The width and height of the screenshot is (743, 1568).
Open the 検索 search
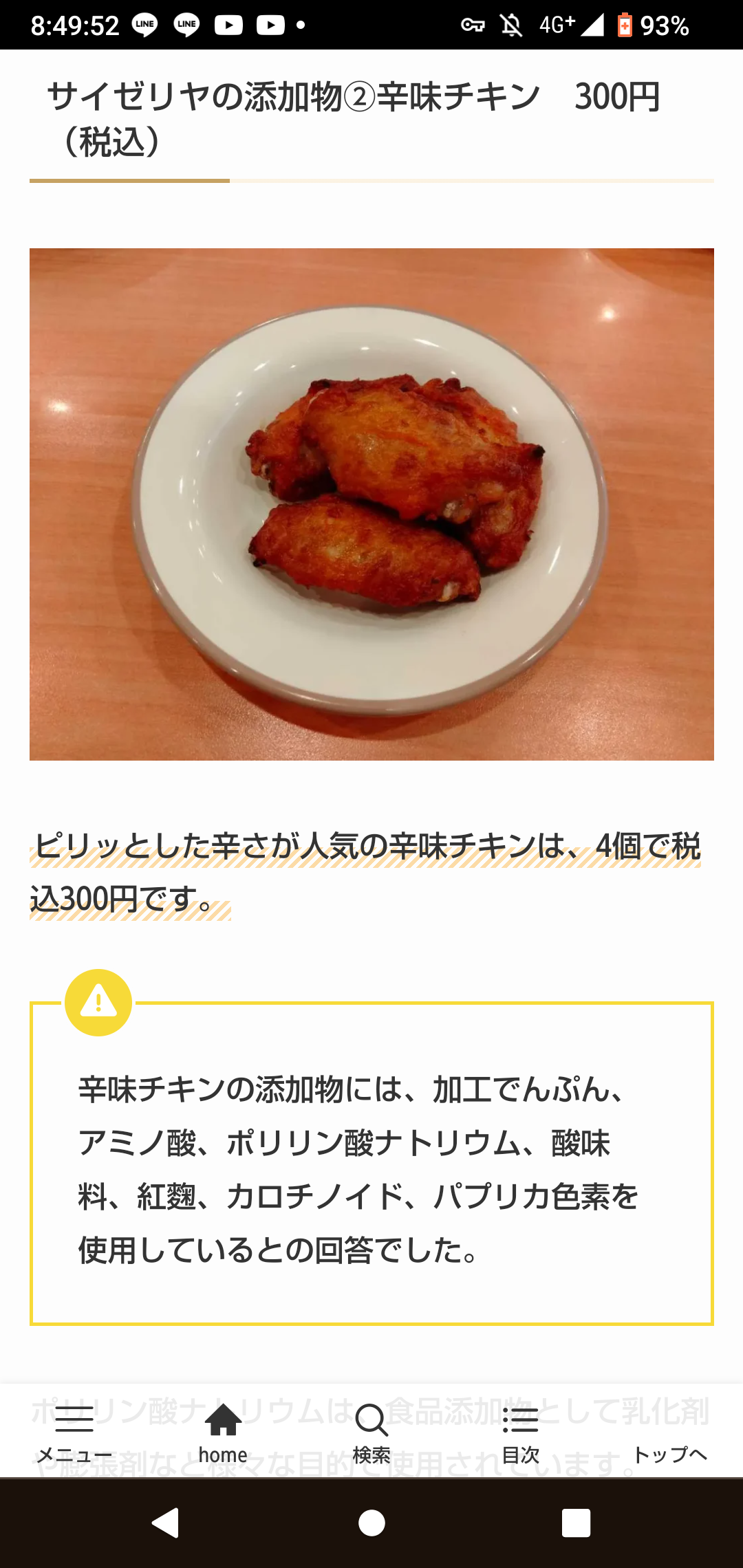point(371,1433)
